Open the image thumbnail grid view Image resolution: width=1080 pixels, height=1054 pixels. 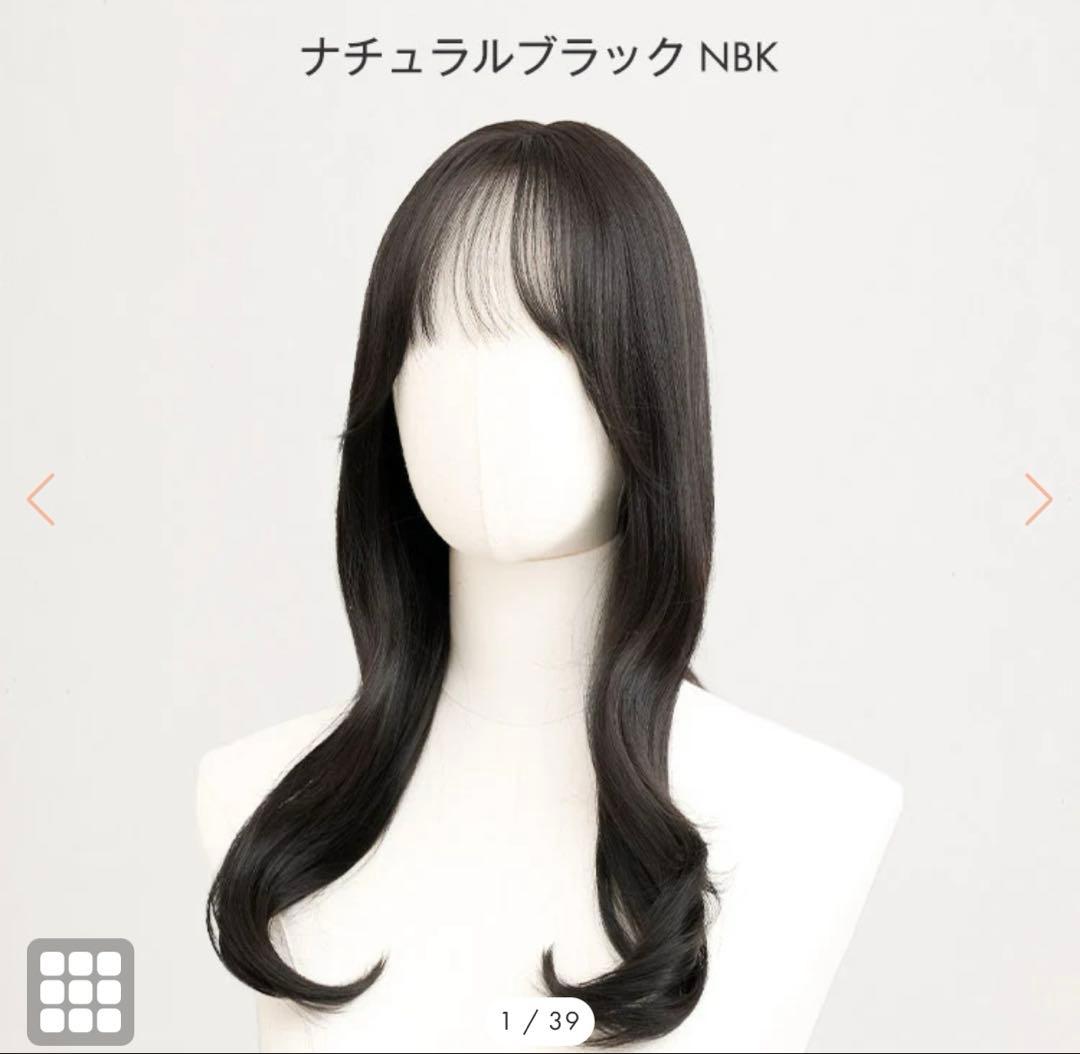click(80, 991)
